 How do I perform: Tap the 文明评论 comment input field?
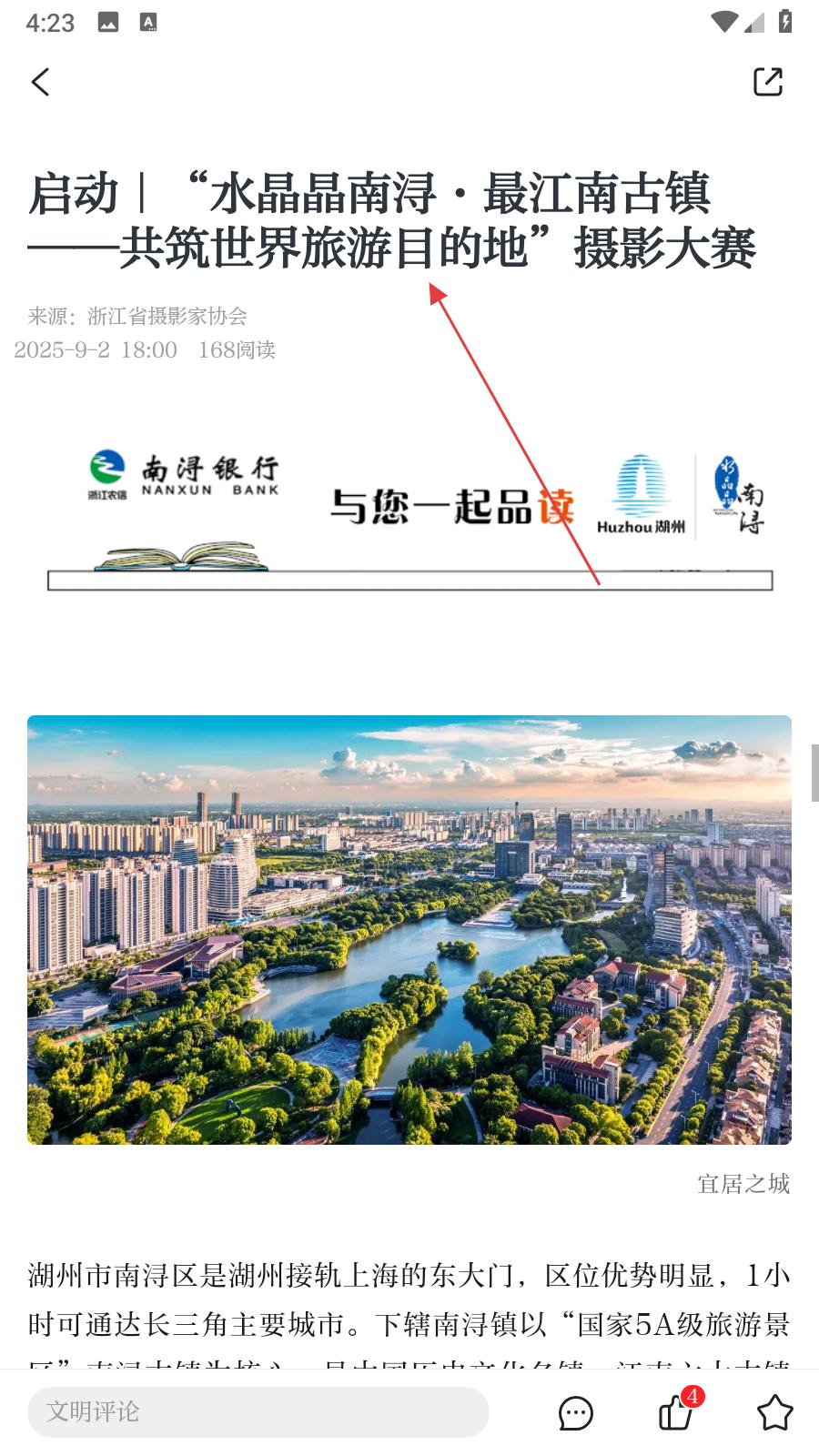258,1411
